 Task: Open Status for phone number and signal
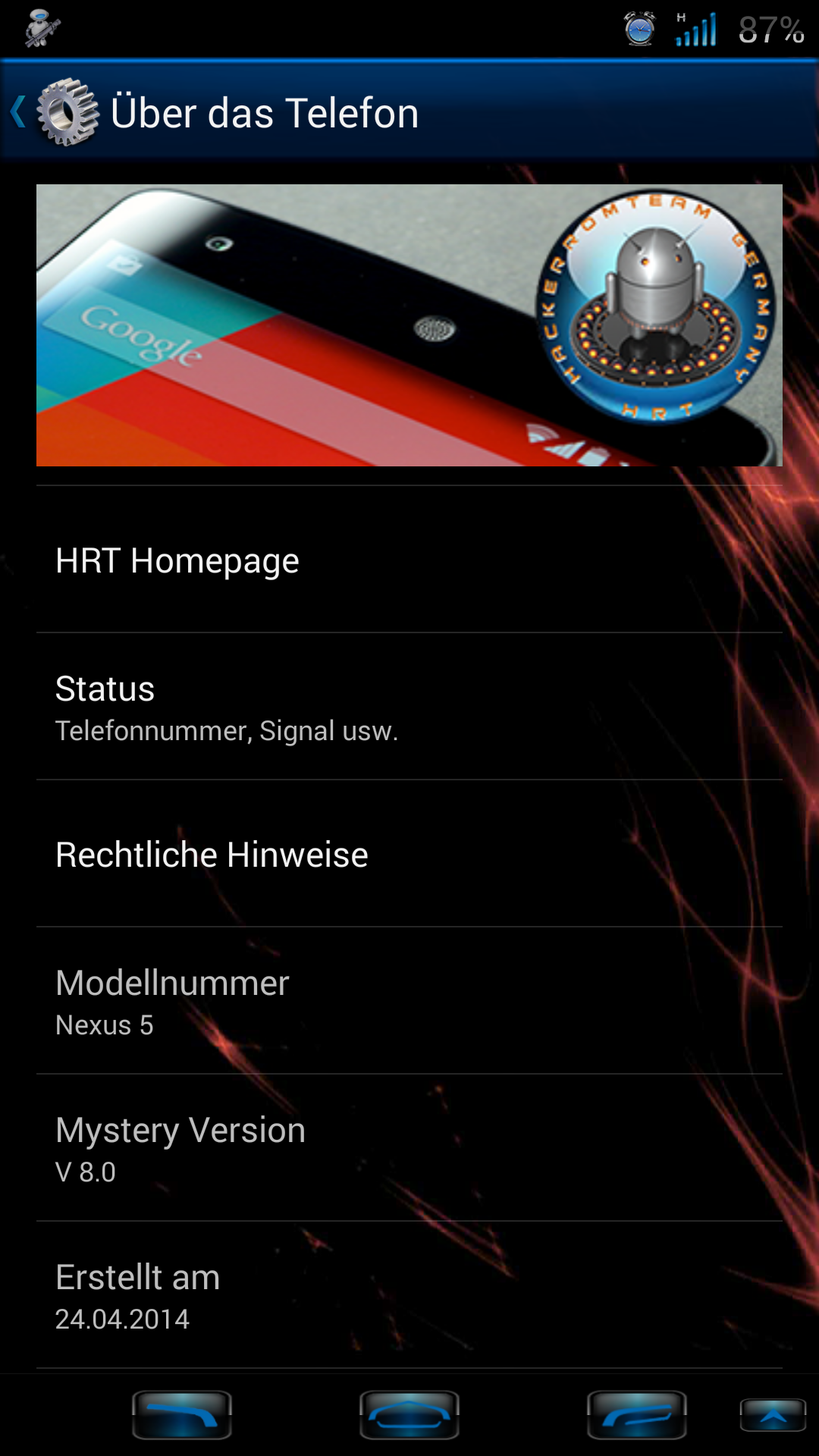[x=409, y=707]
